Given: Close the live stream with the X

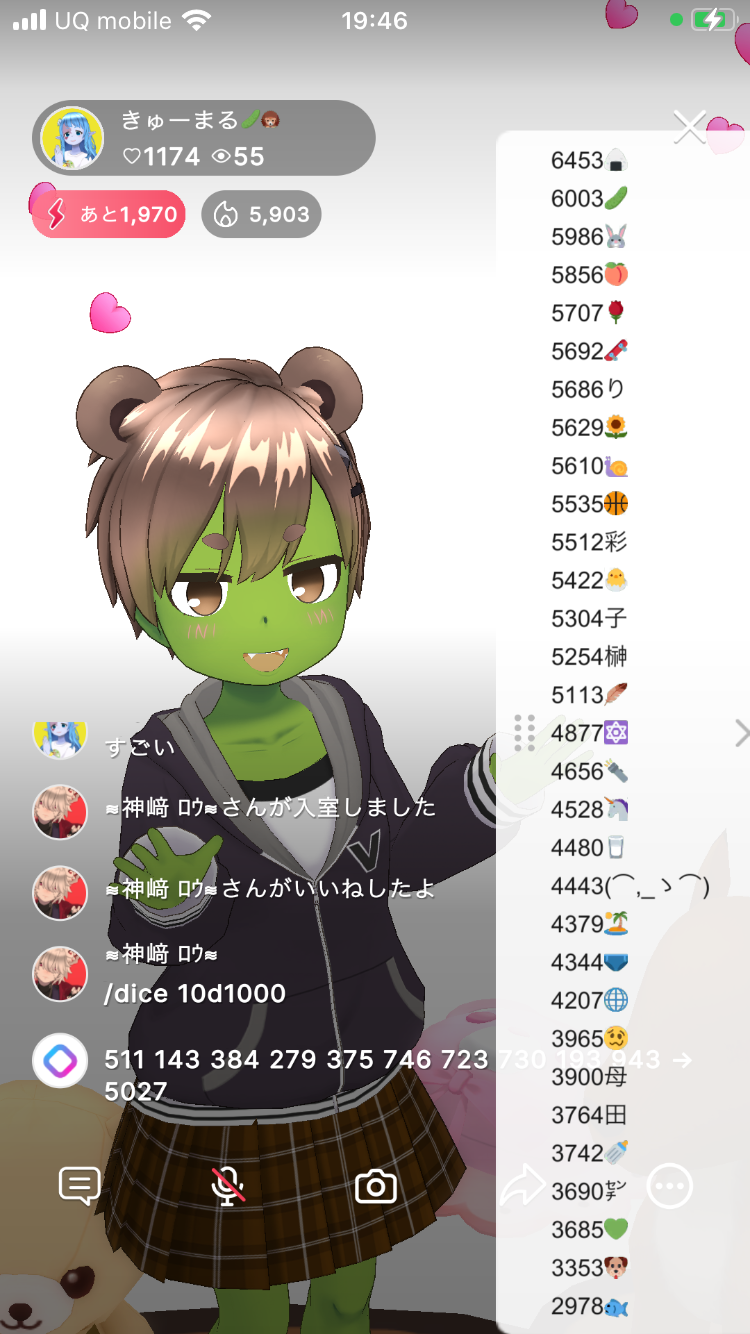Looking at the screenshot, I should 690,127.
